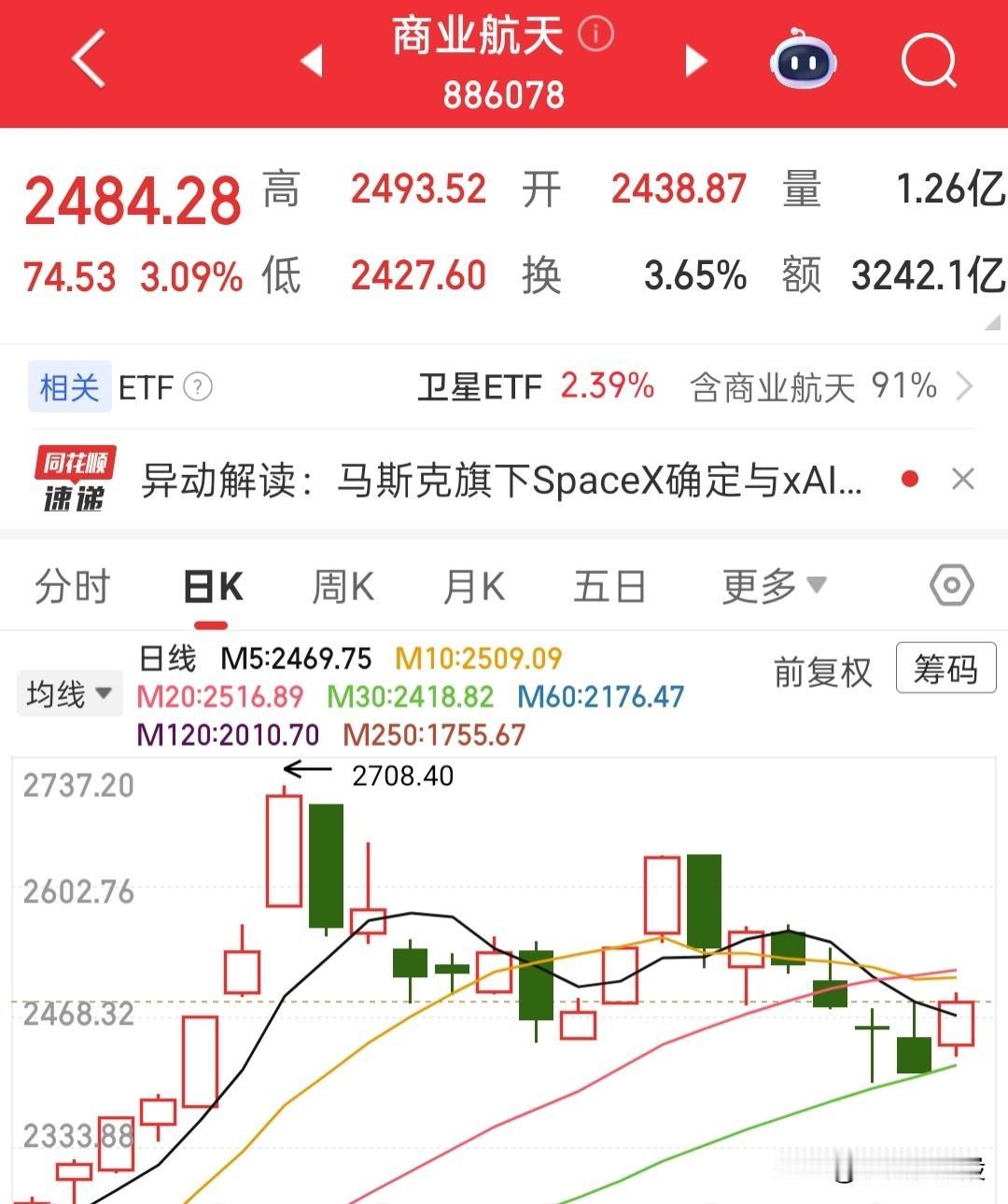Tap the back arrow in the title bar
Screen dimensions: 1008x1204
pyautogui.click(x=87, y=59)
